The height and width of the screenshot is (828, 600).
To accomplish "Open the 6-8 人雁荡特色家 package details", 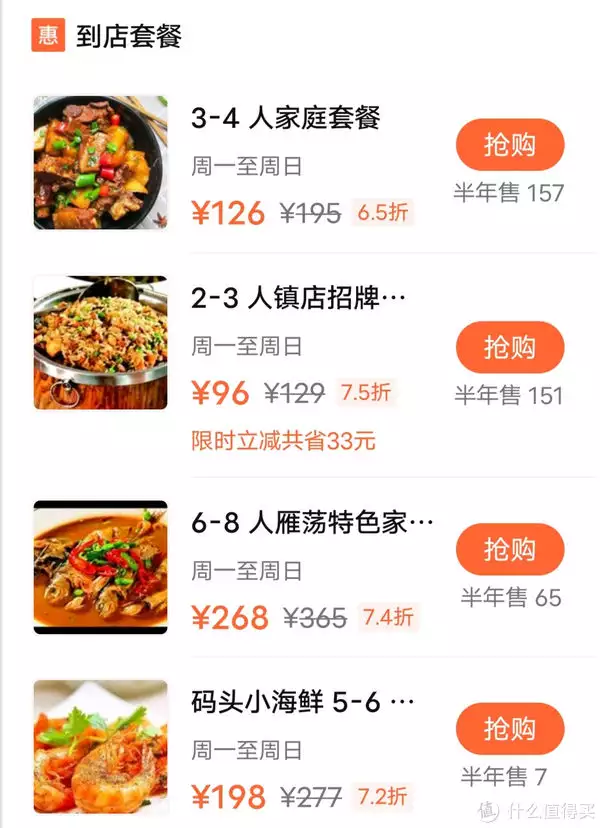I will (312, 523).
